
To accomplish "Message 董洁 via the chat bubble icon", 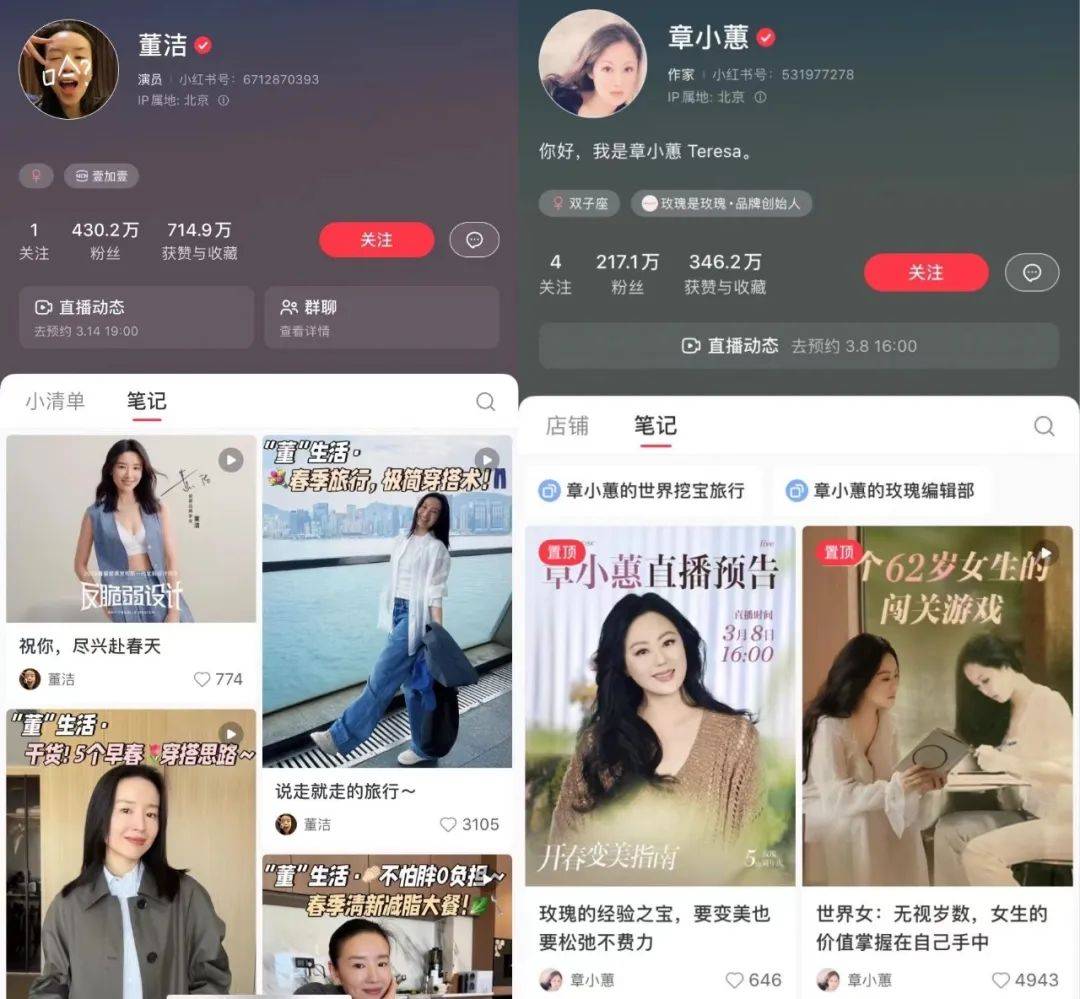I will tap(474, 240).
